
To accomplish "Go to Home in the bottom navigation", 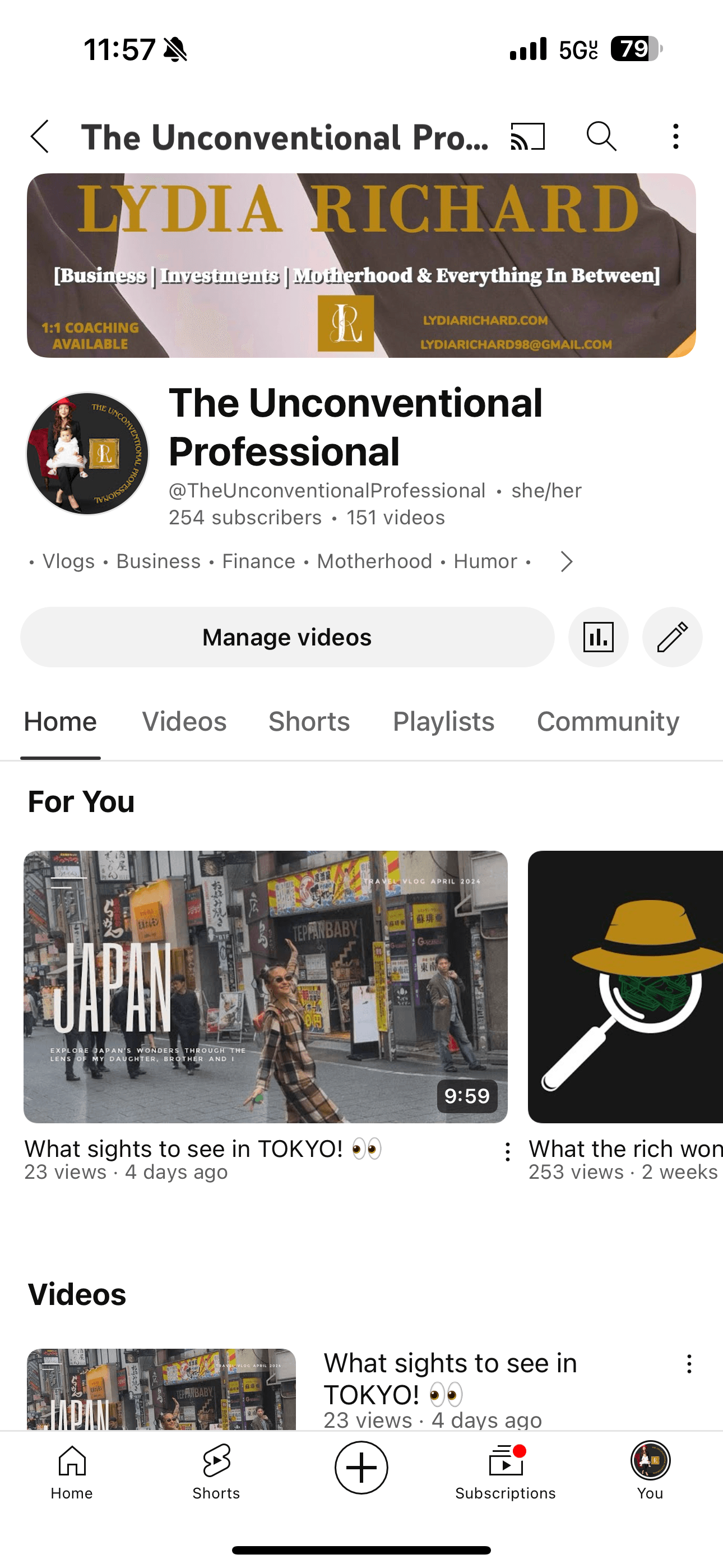I will (x=72, y=1472).
